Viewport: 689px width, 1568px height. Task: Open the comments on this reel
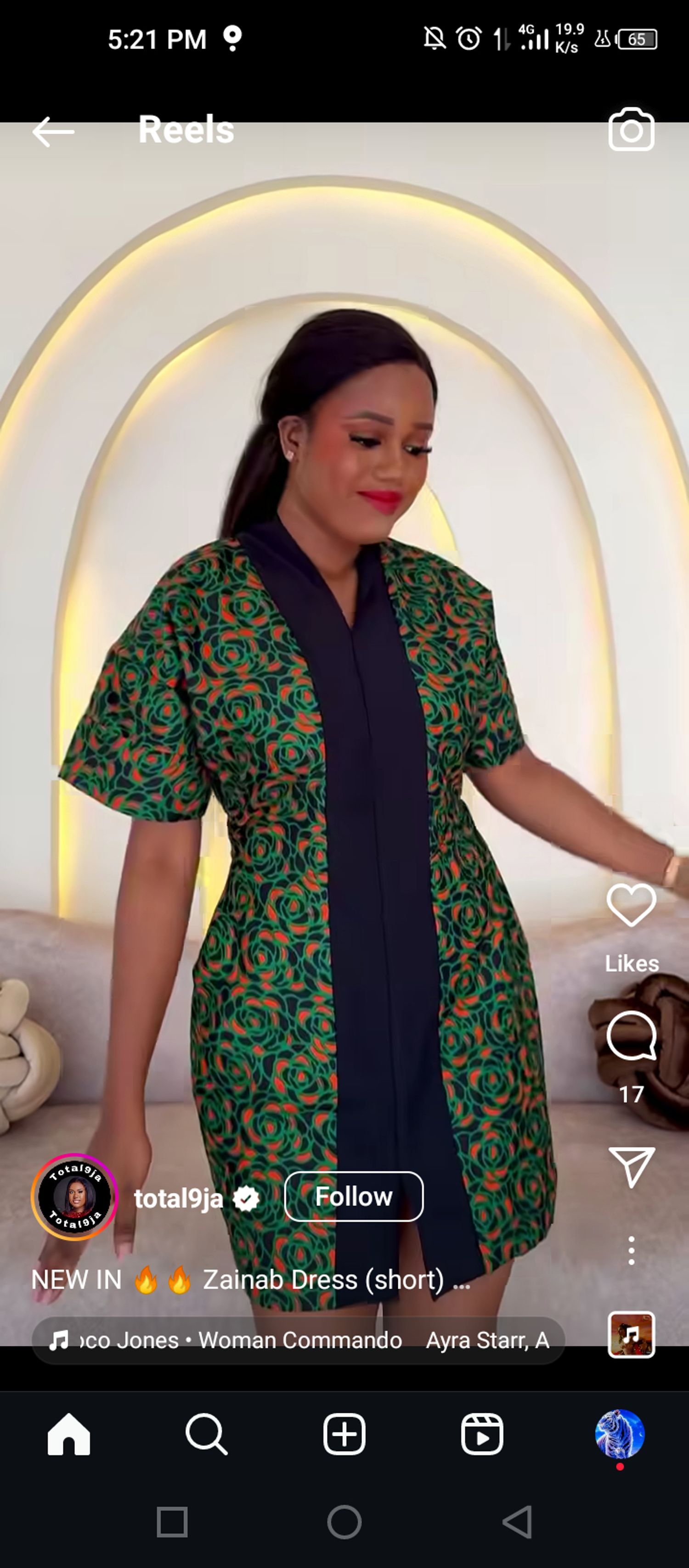(x=631, y=1036)
